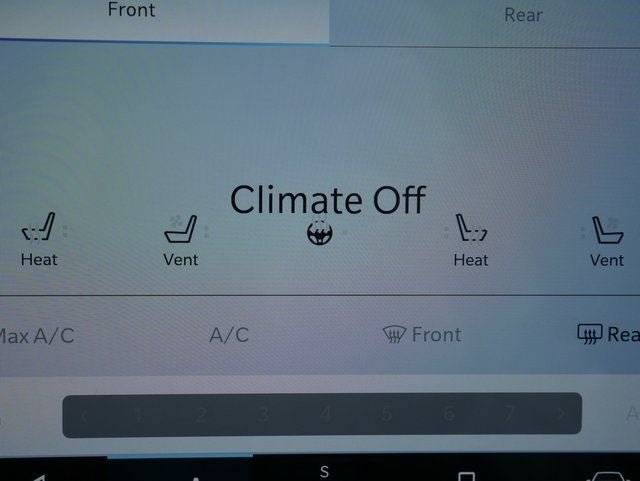Enable left-side seat Vent
This screenshot has width=640, height=481.
tap(181, 241)
